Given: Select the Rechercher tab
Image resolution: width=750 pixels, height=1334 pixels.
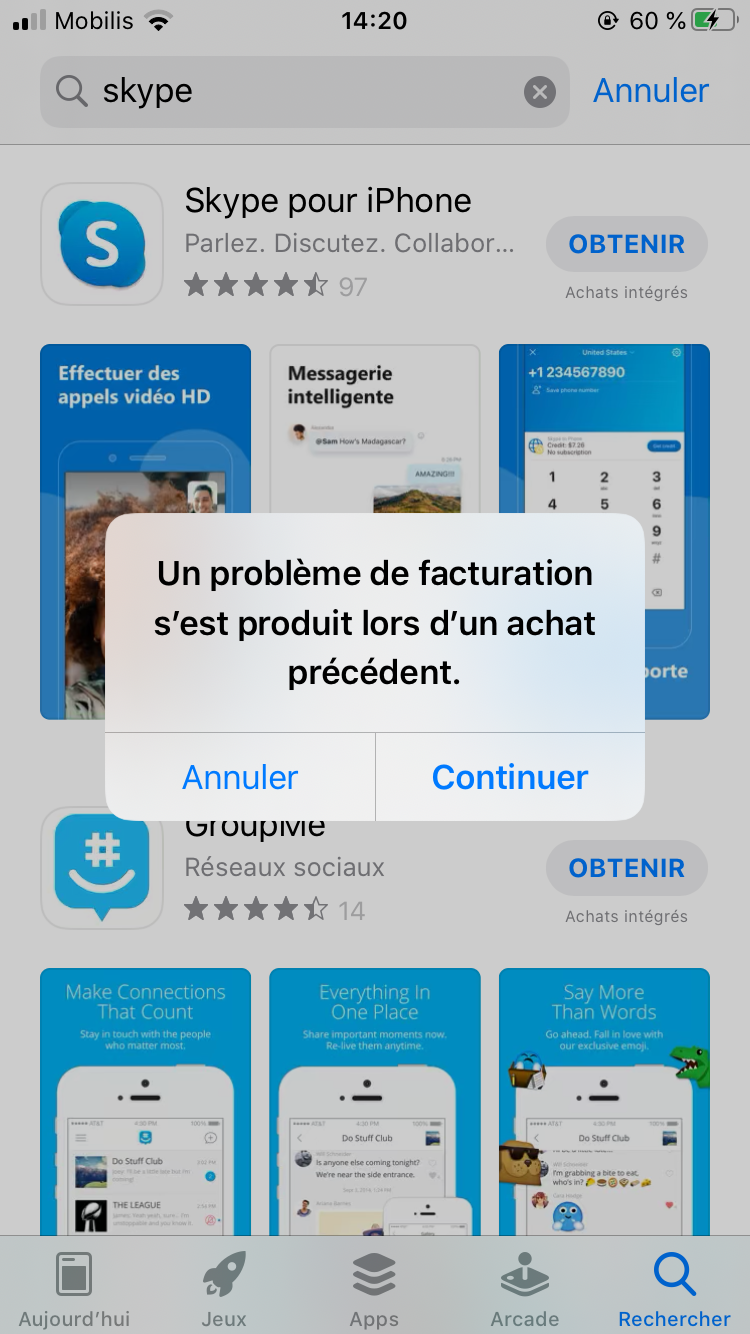Looking at the screenshot, I should coord(674,1288).
